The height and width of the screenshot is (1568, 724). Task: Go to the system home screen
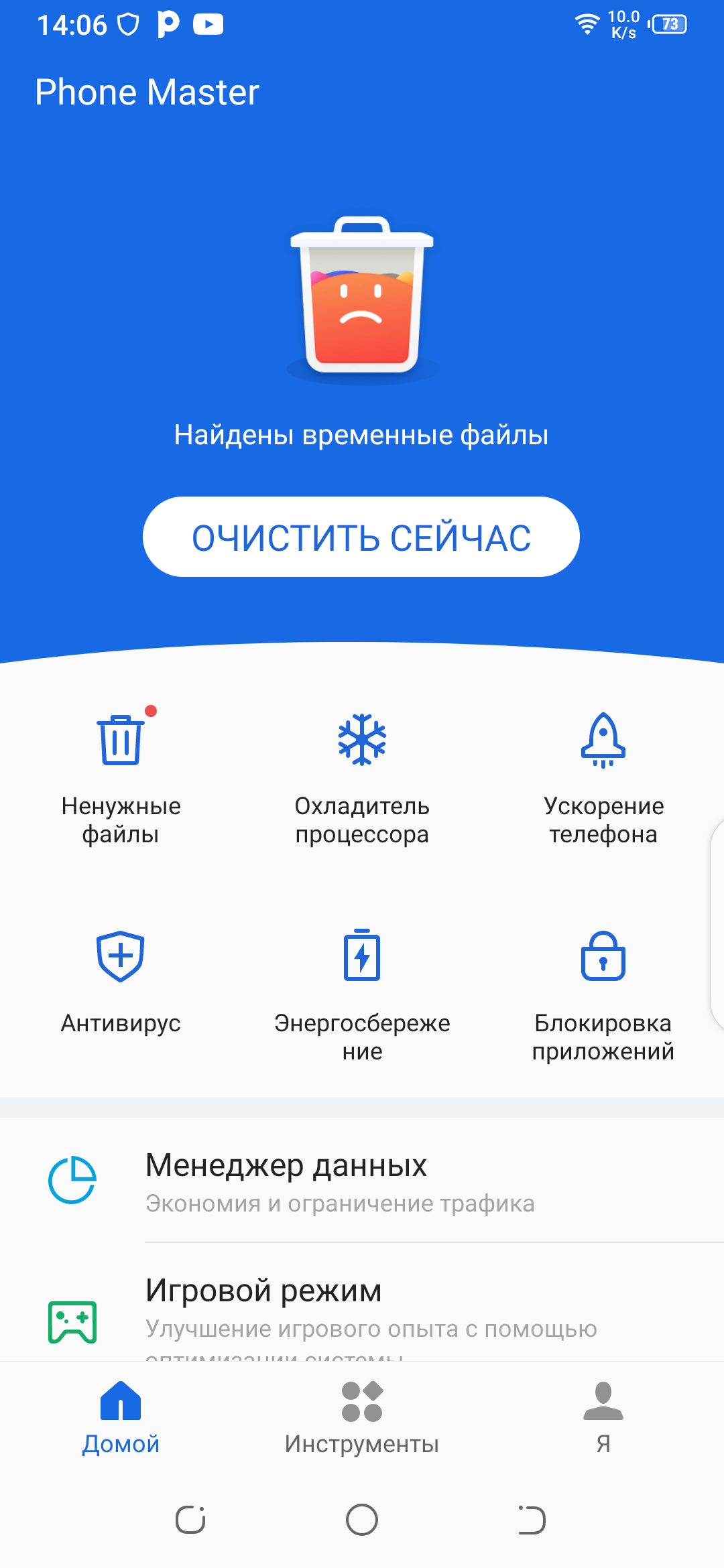(x=362, y=1519)
